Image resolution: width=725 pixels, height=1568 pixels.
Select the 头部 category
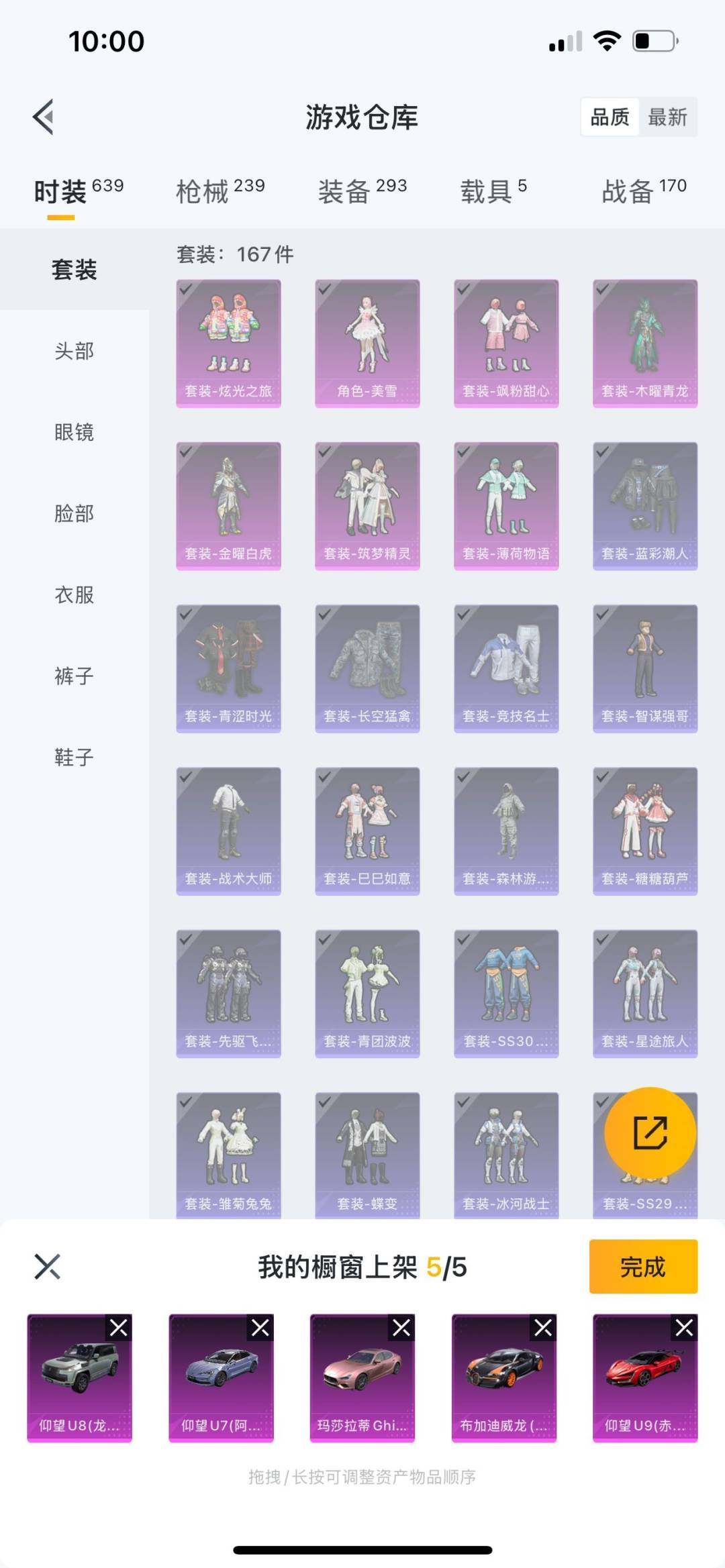pyautogui.click(x=74, y=351)
